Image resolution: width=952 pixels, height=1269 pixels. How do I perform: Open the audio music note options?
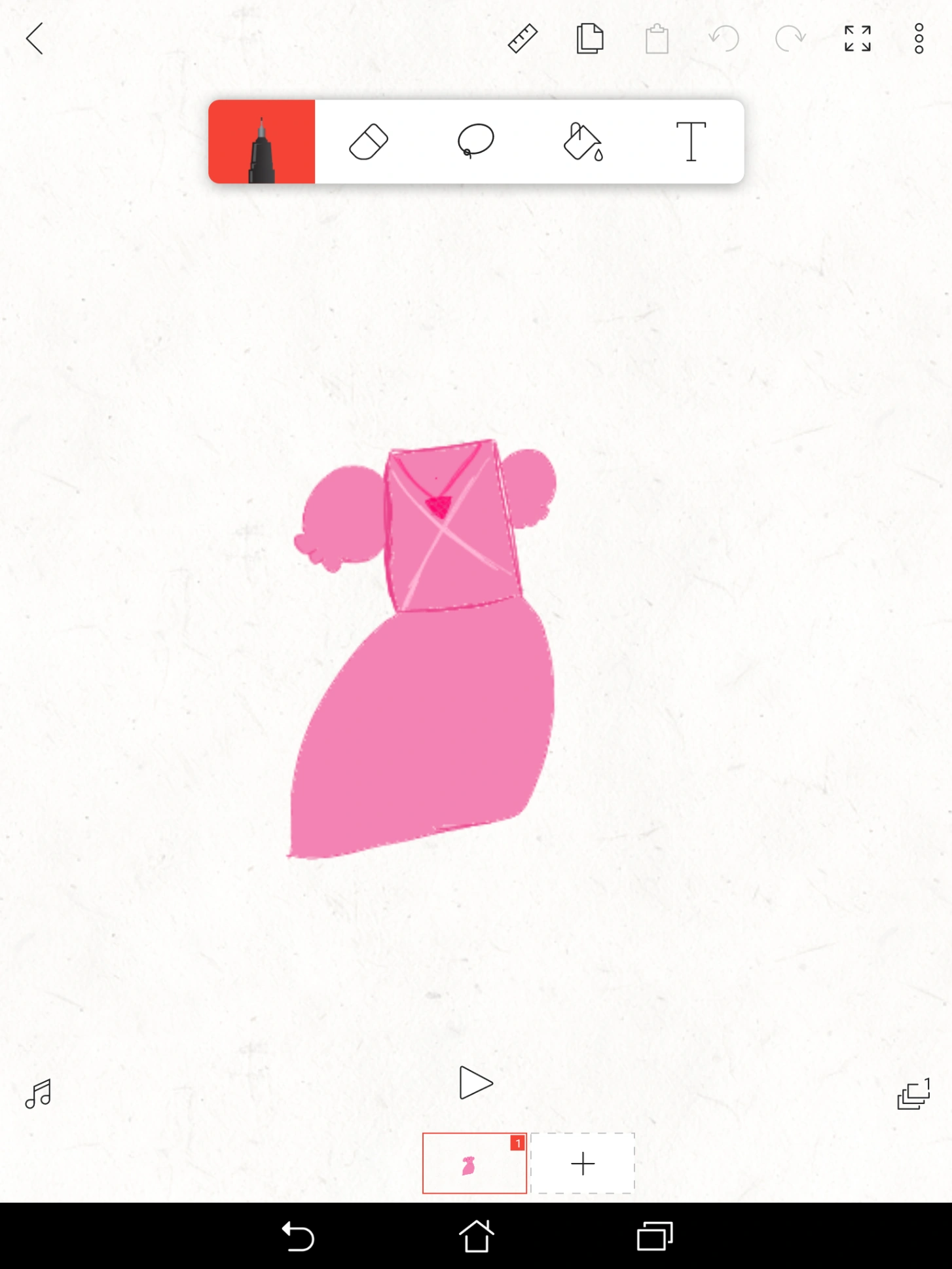click(39, 1094)
